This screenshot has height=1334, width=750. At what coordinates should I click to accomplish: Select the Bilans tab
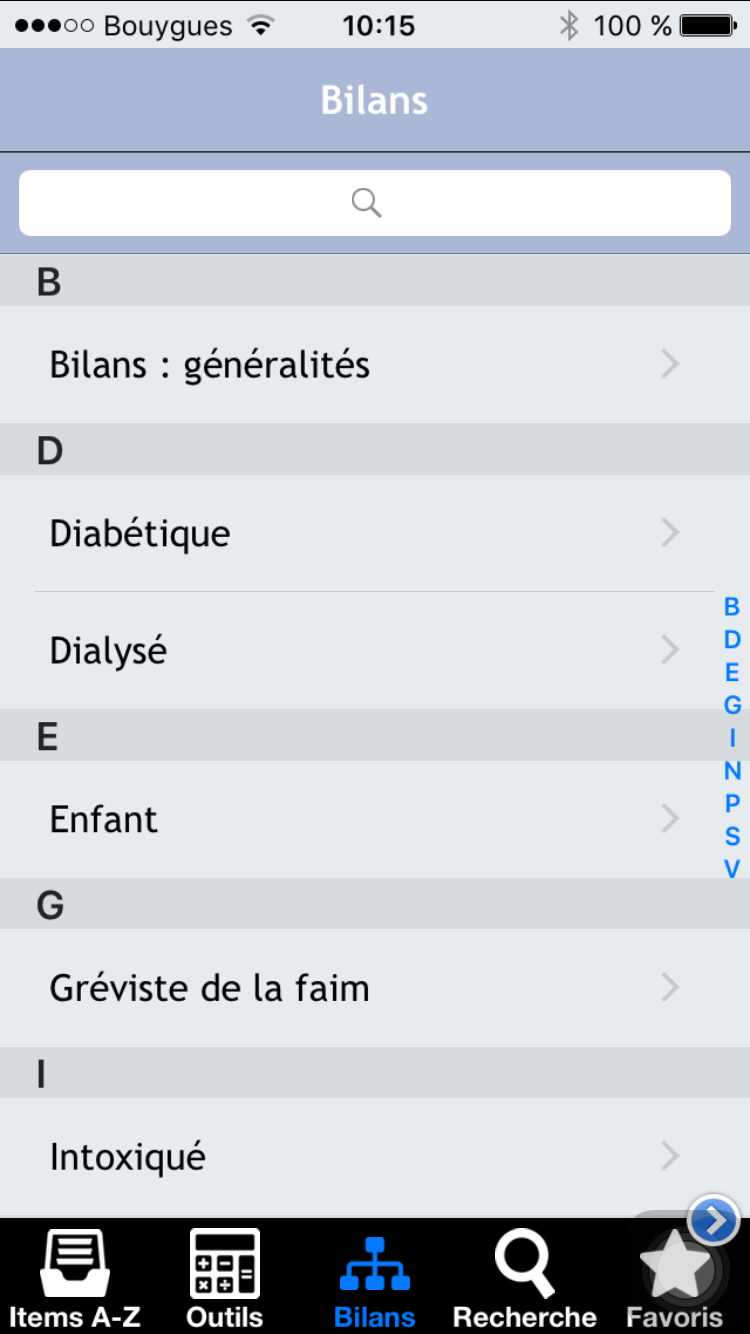(x=375, y=1277)
